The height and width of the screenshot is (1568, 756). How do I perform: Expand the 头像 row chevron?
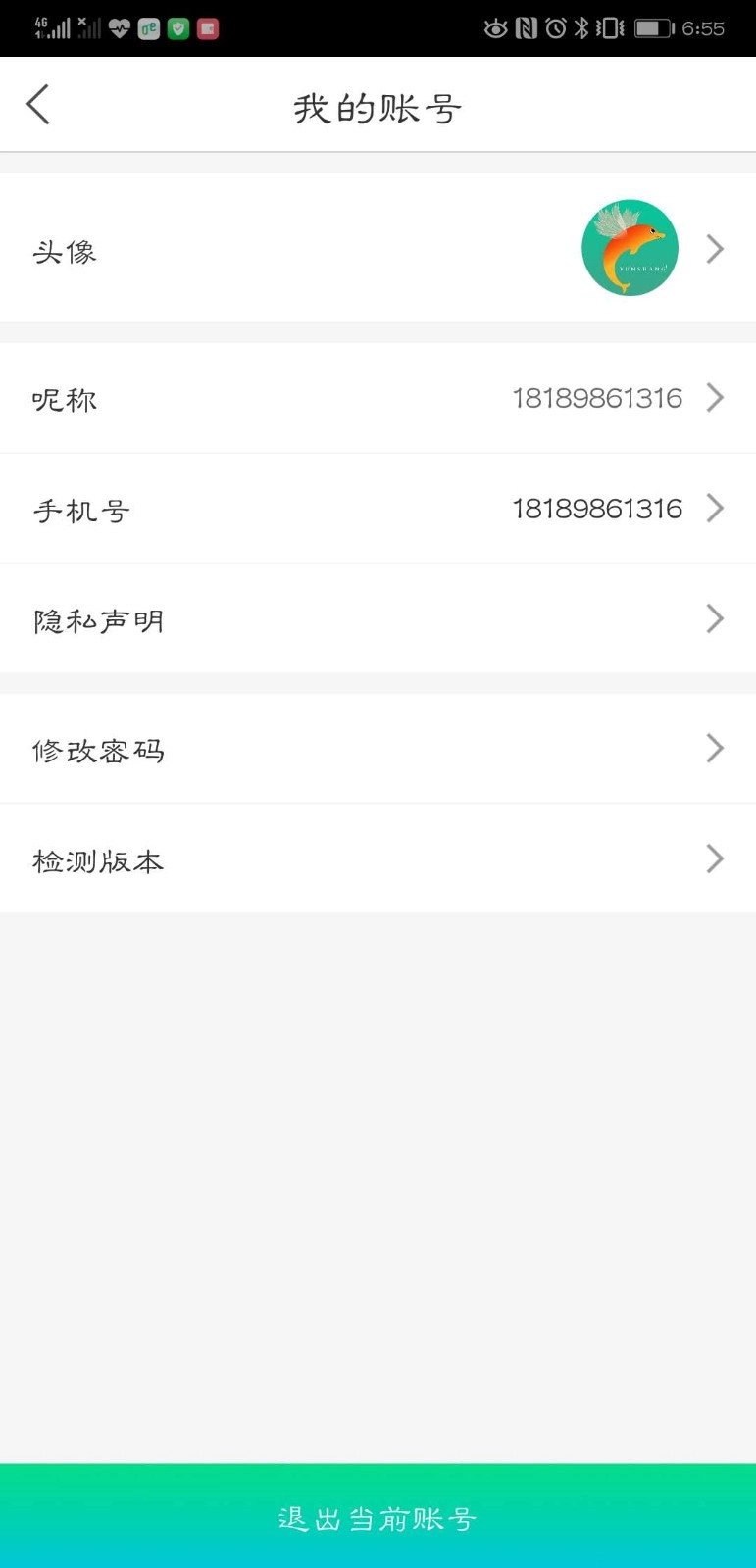715,248
